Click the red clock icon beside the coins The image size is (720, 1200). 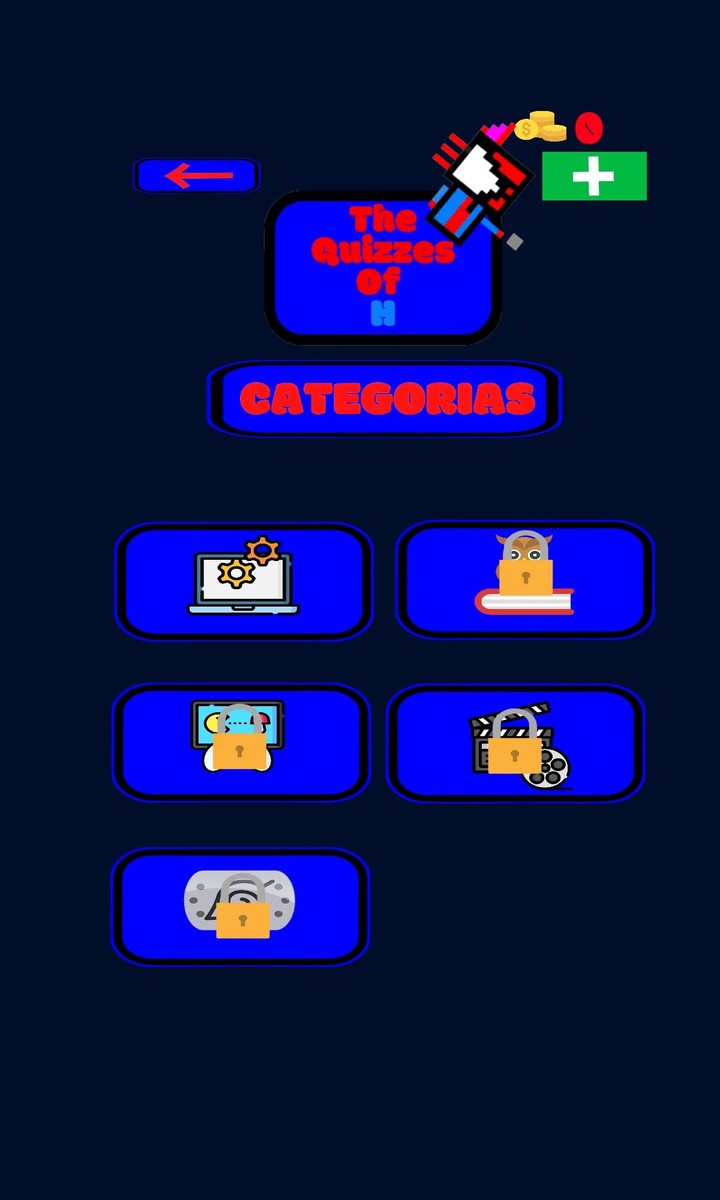coord(589,126)
